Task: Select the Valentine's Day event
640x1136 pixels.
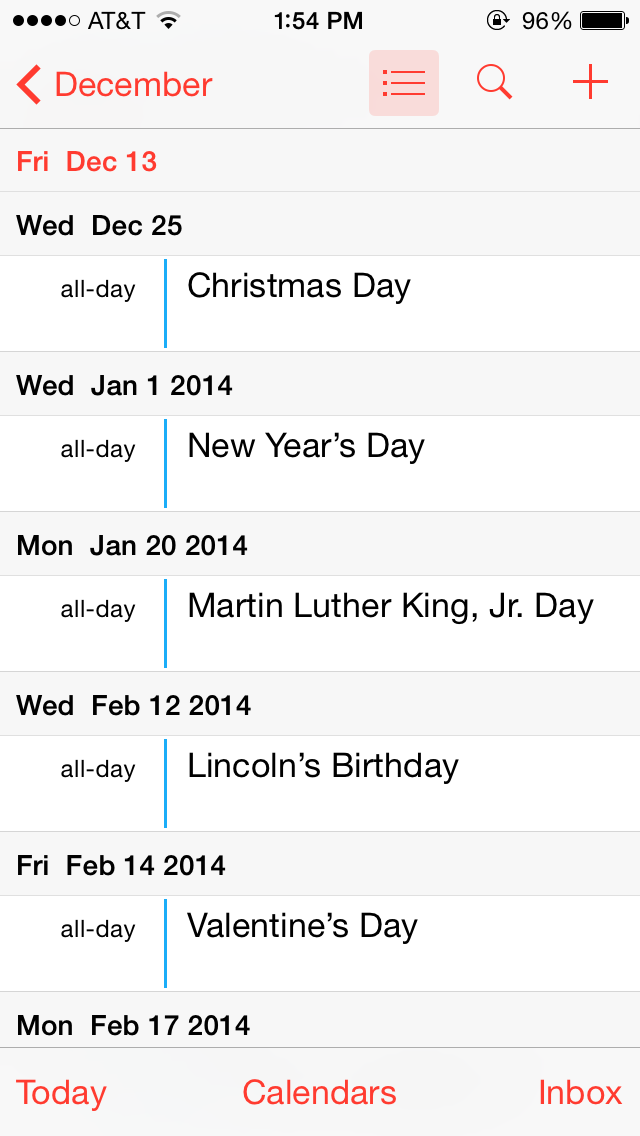Action: point(302,928)
